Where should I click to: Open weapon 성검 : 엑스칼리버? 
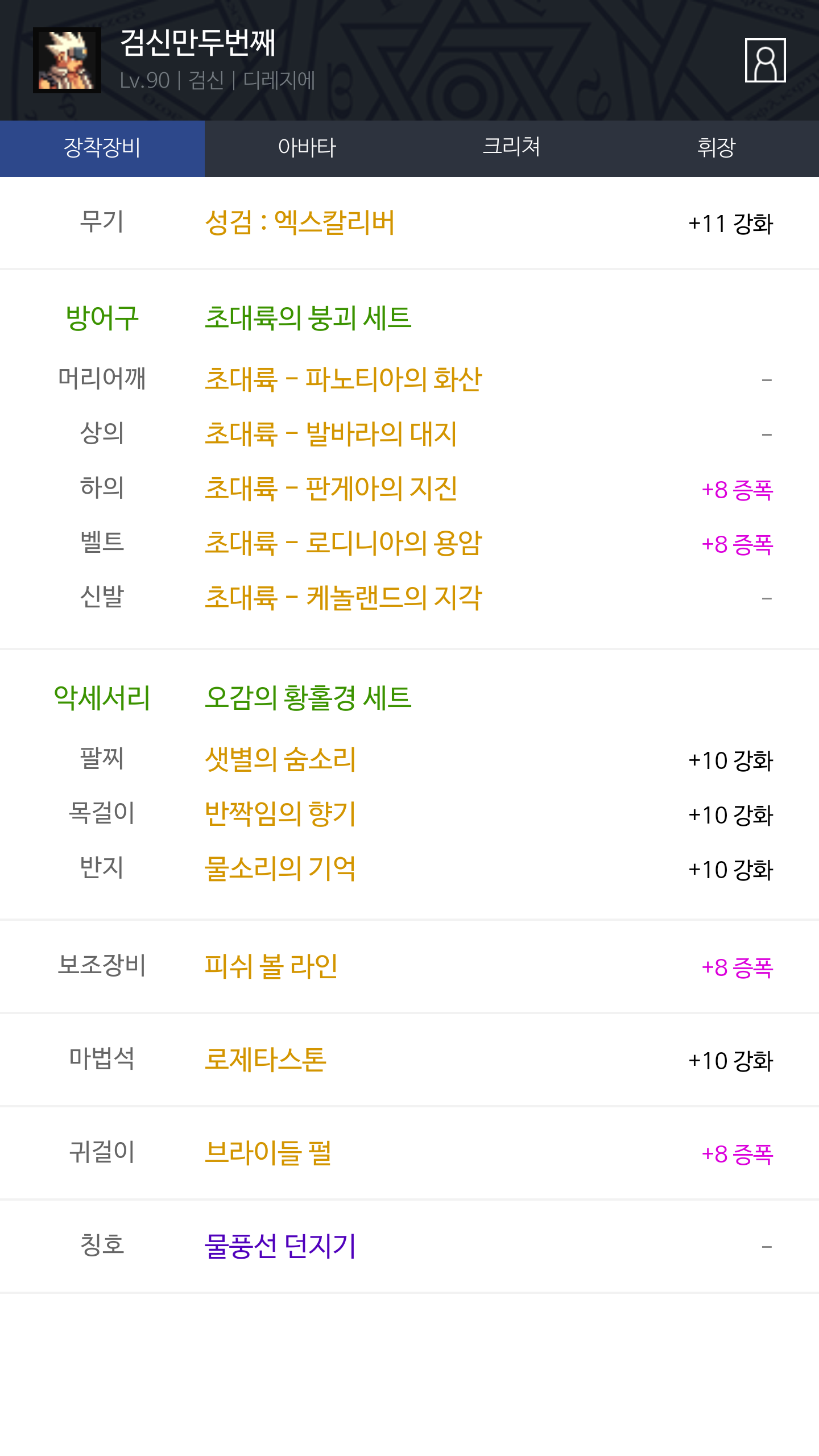tap(300, 222)
